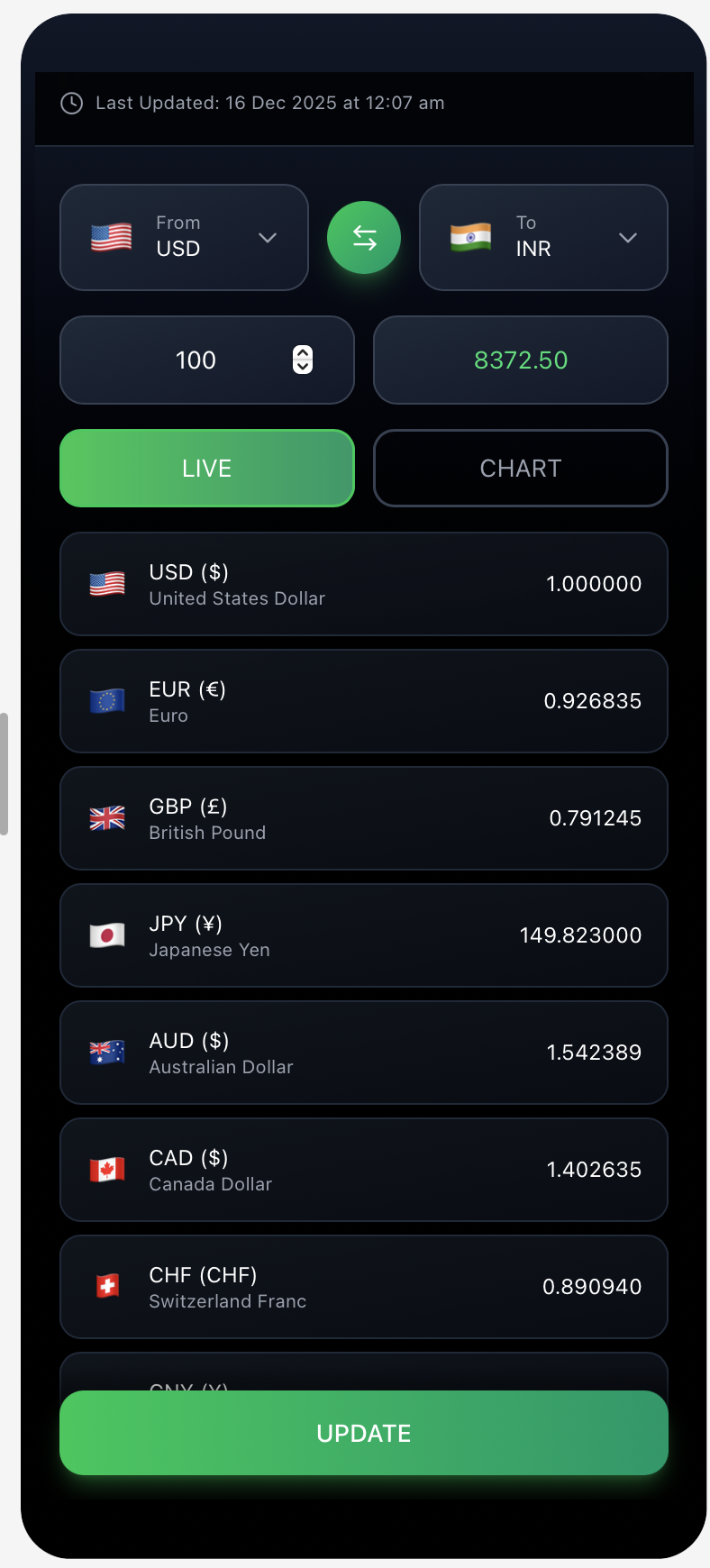Open the Switzerland Franc row
This screenshot has height=1568, width=710.
(x=364, y=1287)
